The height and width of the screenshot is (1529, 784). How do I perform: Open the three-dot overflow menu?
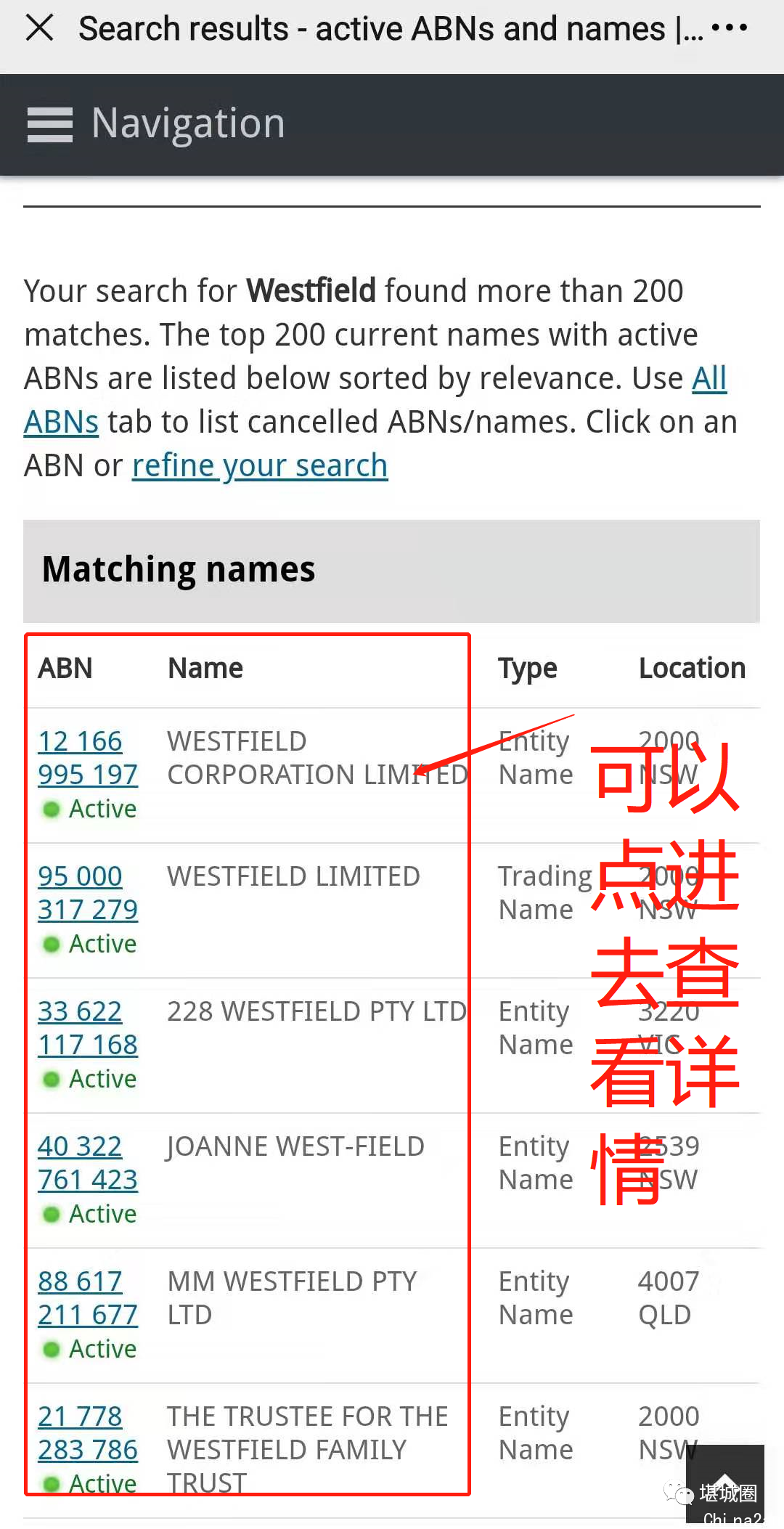pos(729,28)
